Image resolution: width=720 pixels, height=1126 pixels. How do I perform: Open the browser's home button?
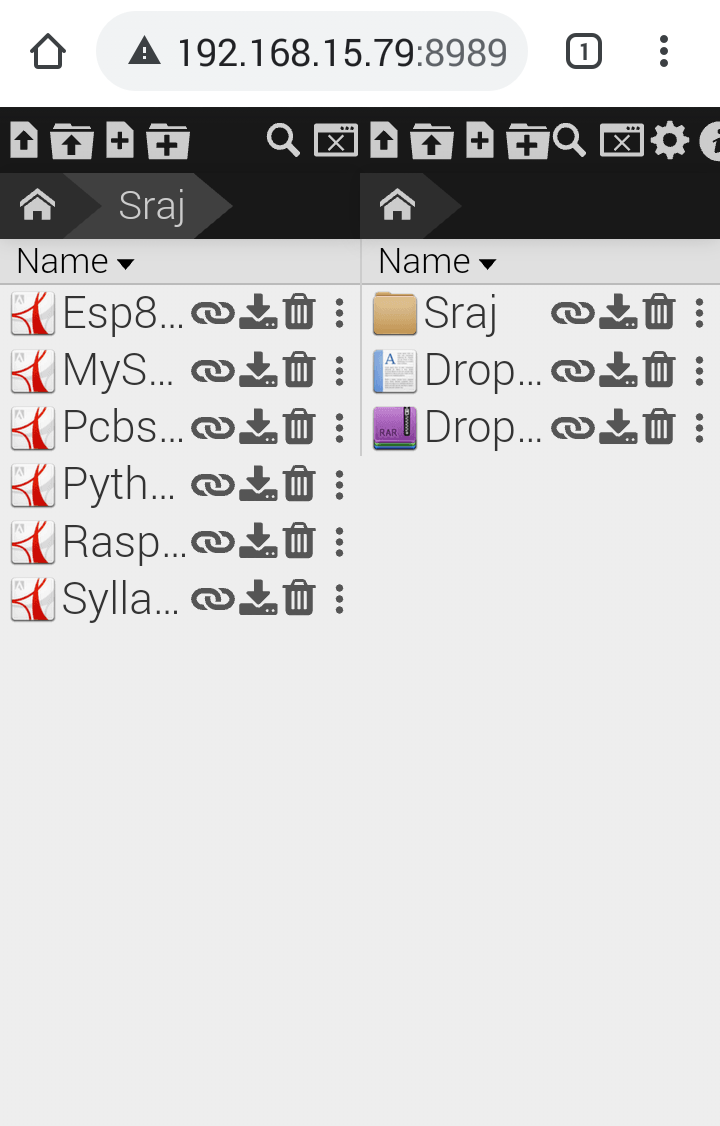pos(47,51)
